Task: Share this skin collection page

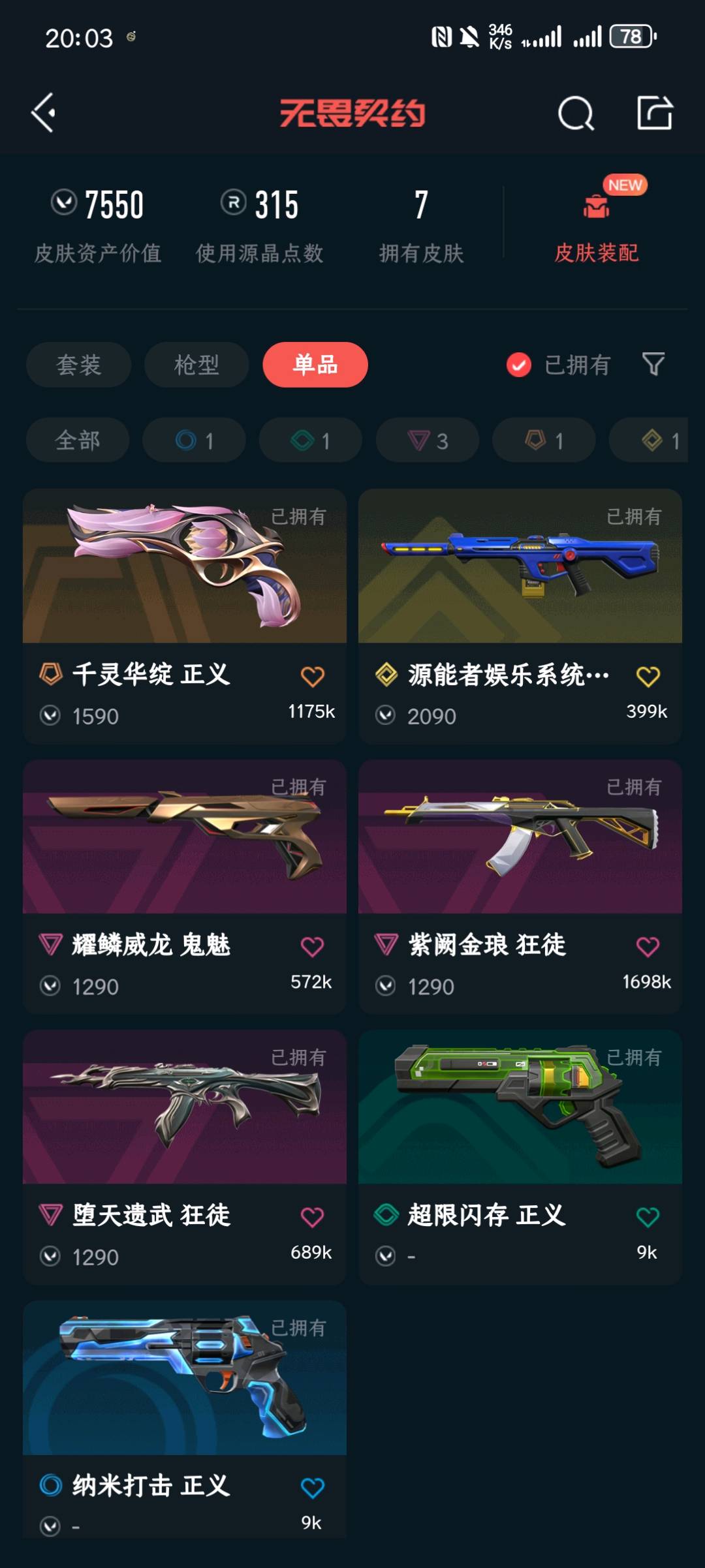Action: [x=655, y=113]
